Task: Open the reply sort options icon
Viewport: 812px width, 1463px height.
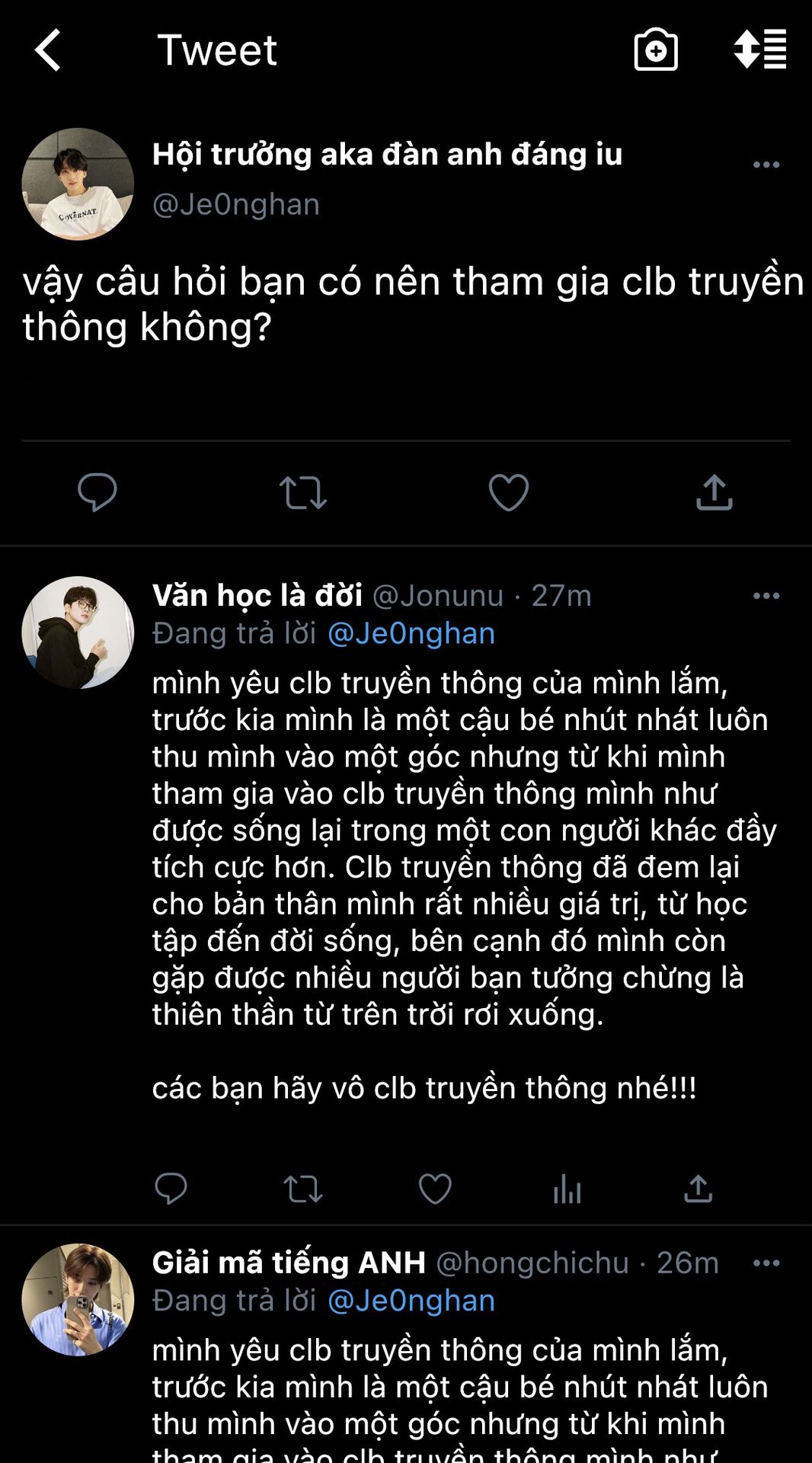Action: (760, 50)
